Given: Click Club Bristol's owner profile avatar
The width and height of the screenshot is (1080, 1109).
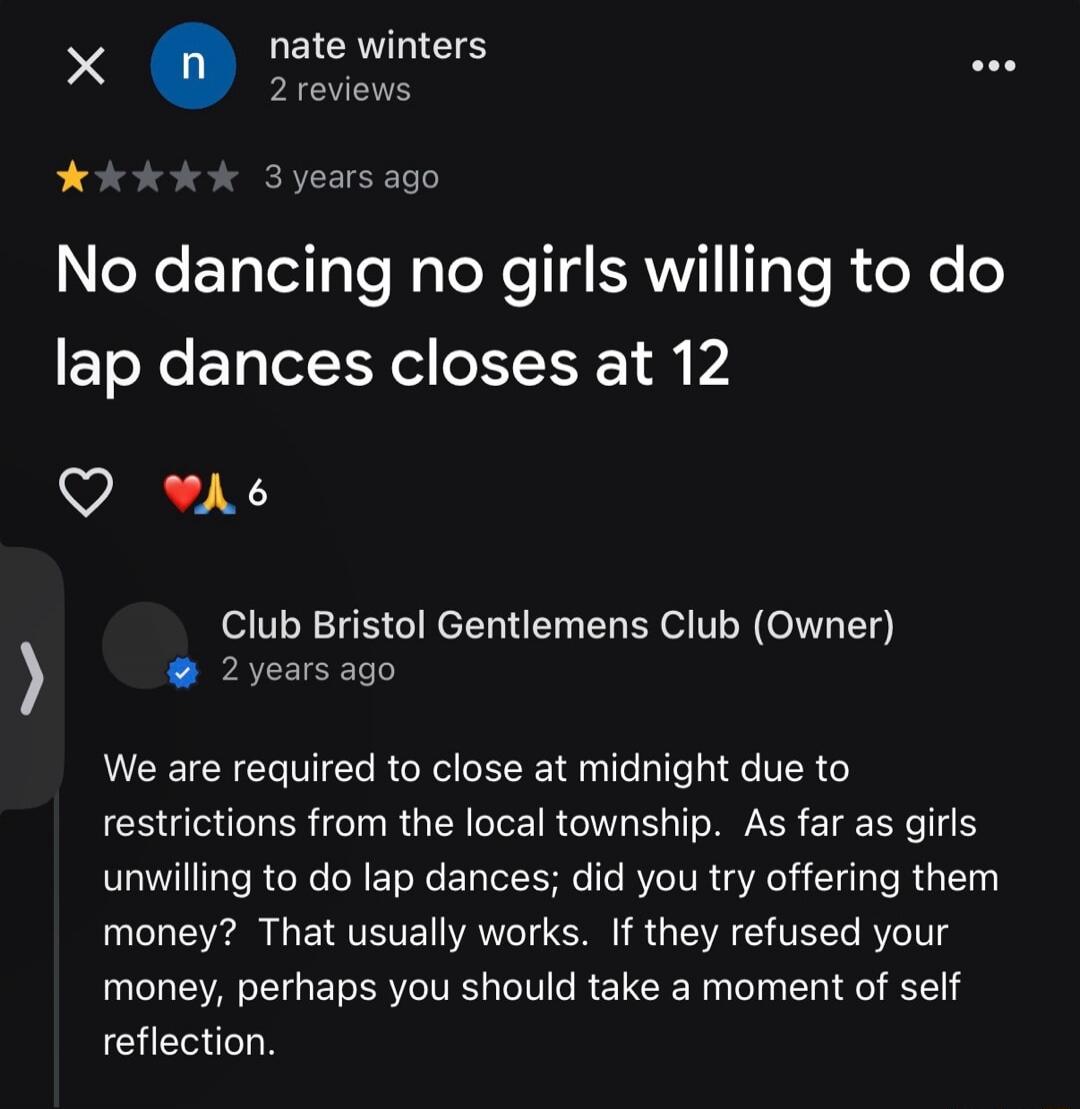Looking at the screenshot, I should (146, 645).
